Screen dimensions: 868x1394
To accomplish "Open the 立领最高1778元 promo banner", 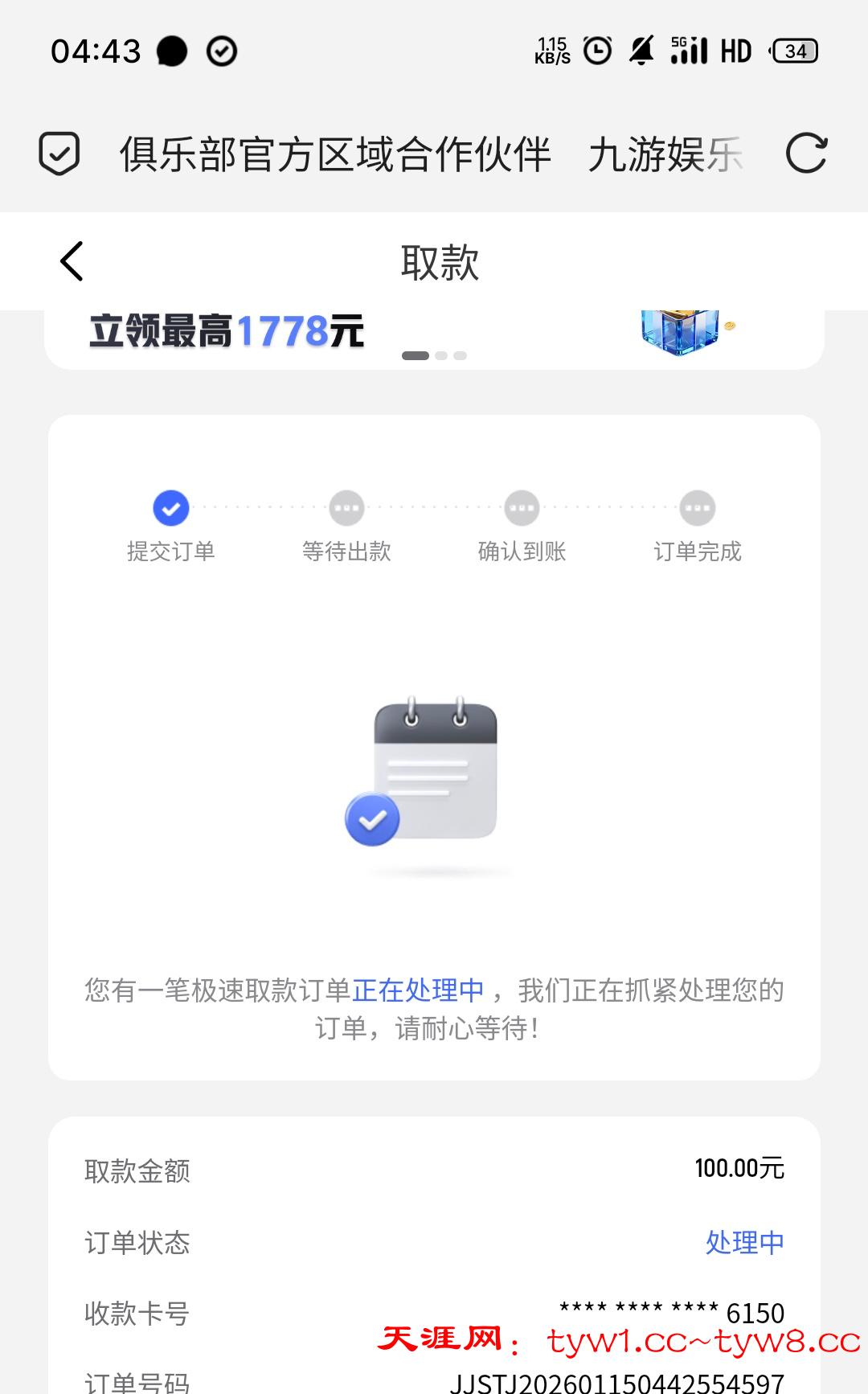I will tap(434, 334).
